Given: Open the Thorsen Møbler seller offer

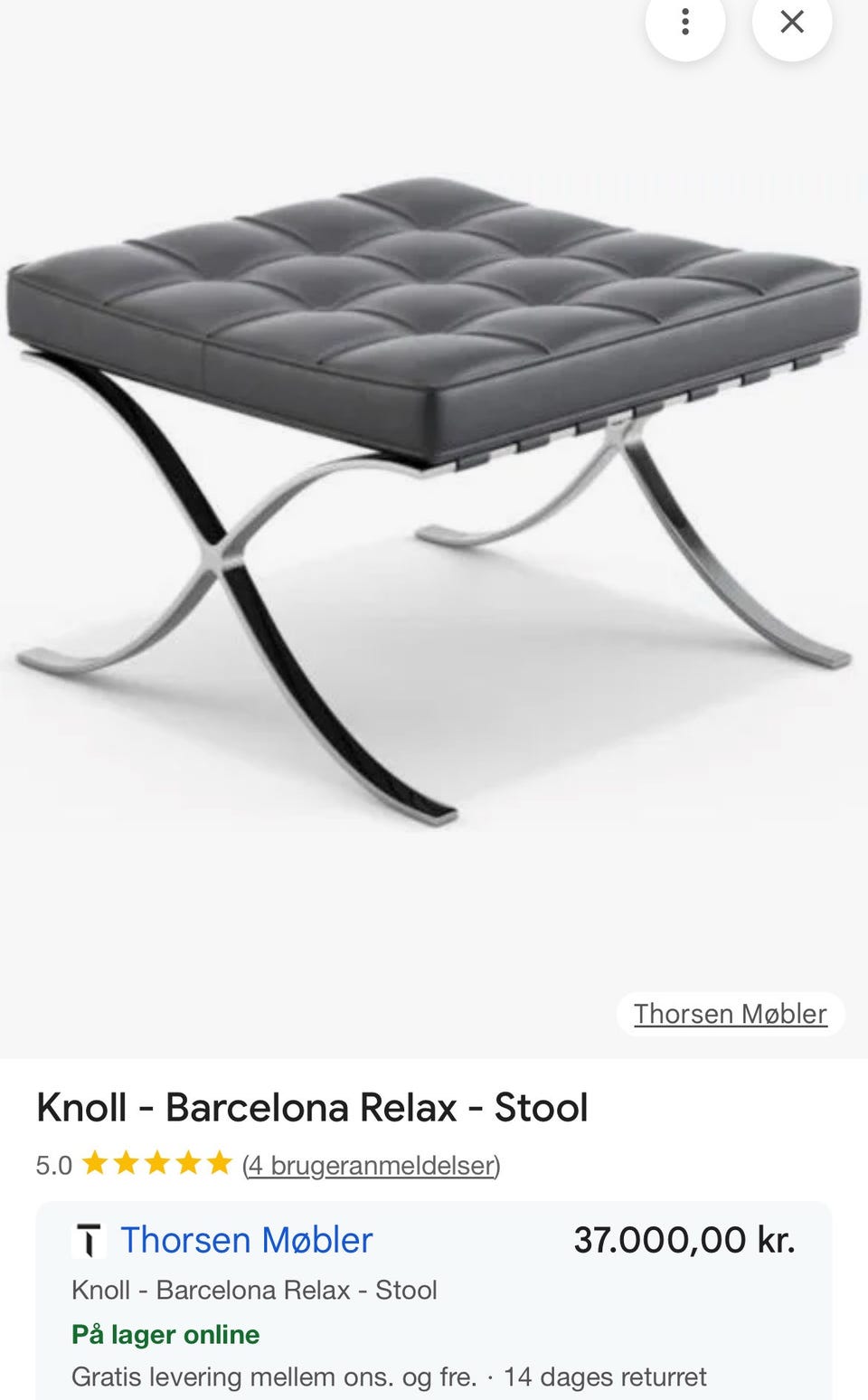Looking at the screenshot, I should pyautogui.click(x=247, y=1240).
